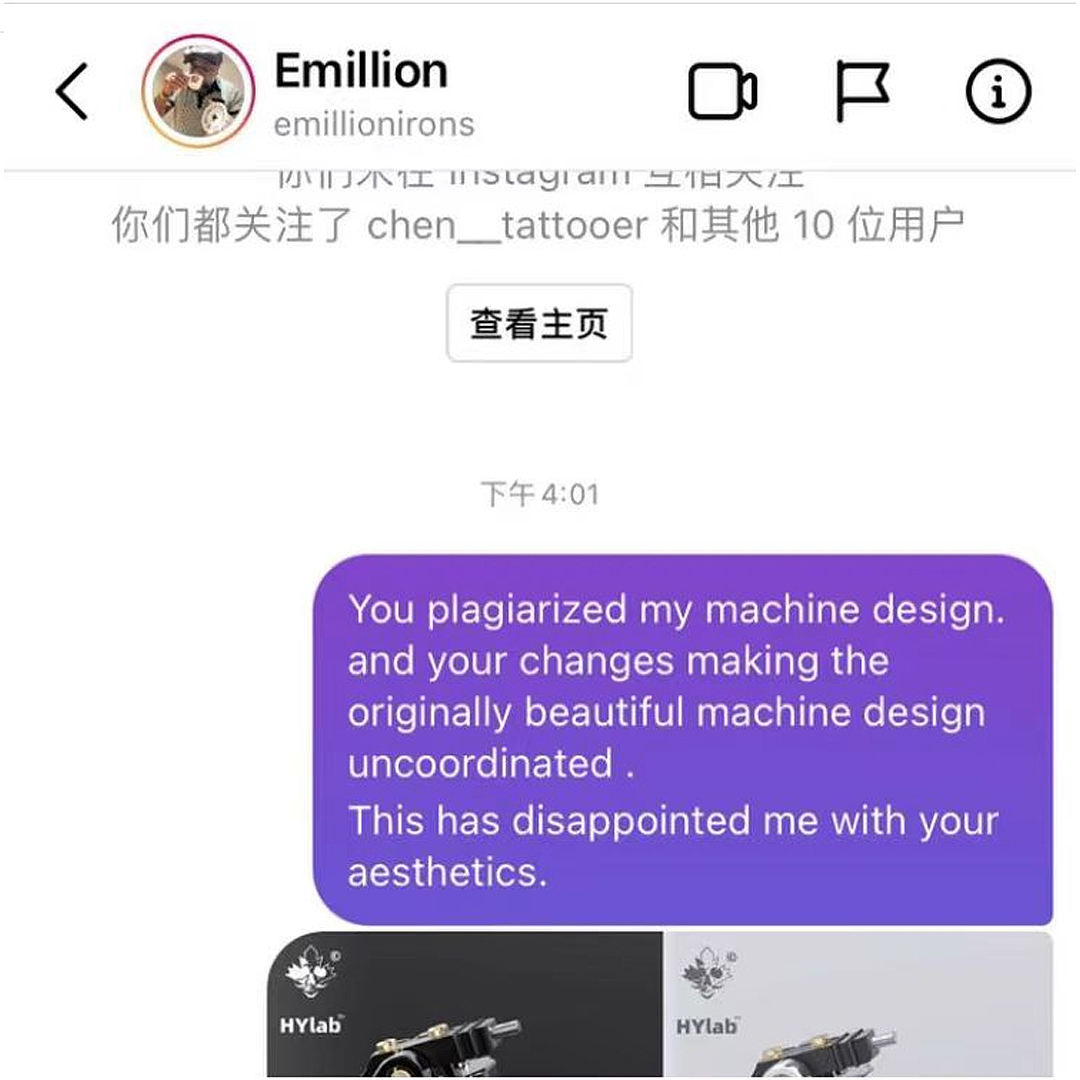Go back from the Emillion chat

(x=72, y=92)
